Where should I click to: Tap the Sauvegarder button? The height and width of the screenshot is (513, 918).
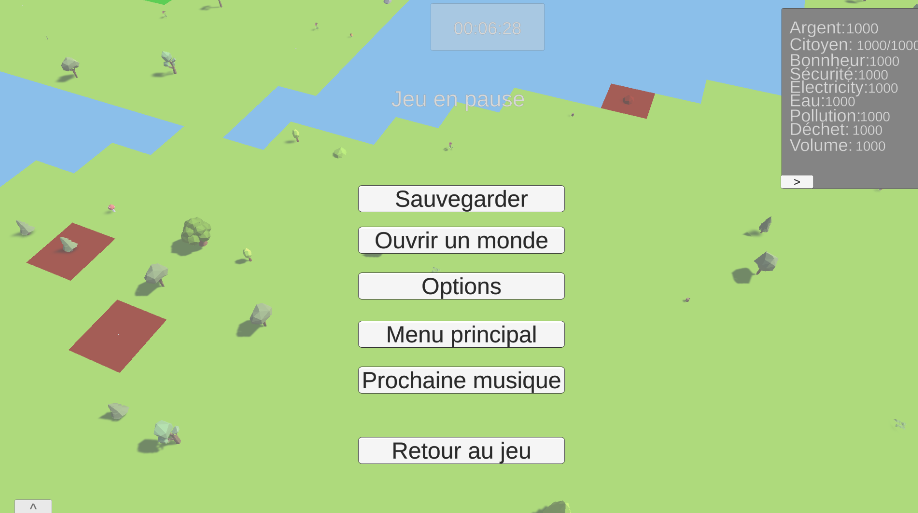point(461,199)
